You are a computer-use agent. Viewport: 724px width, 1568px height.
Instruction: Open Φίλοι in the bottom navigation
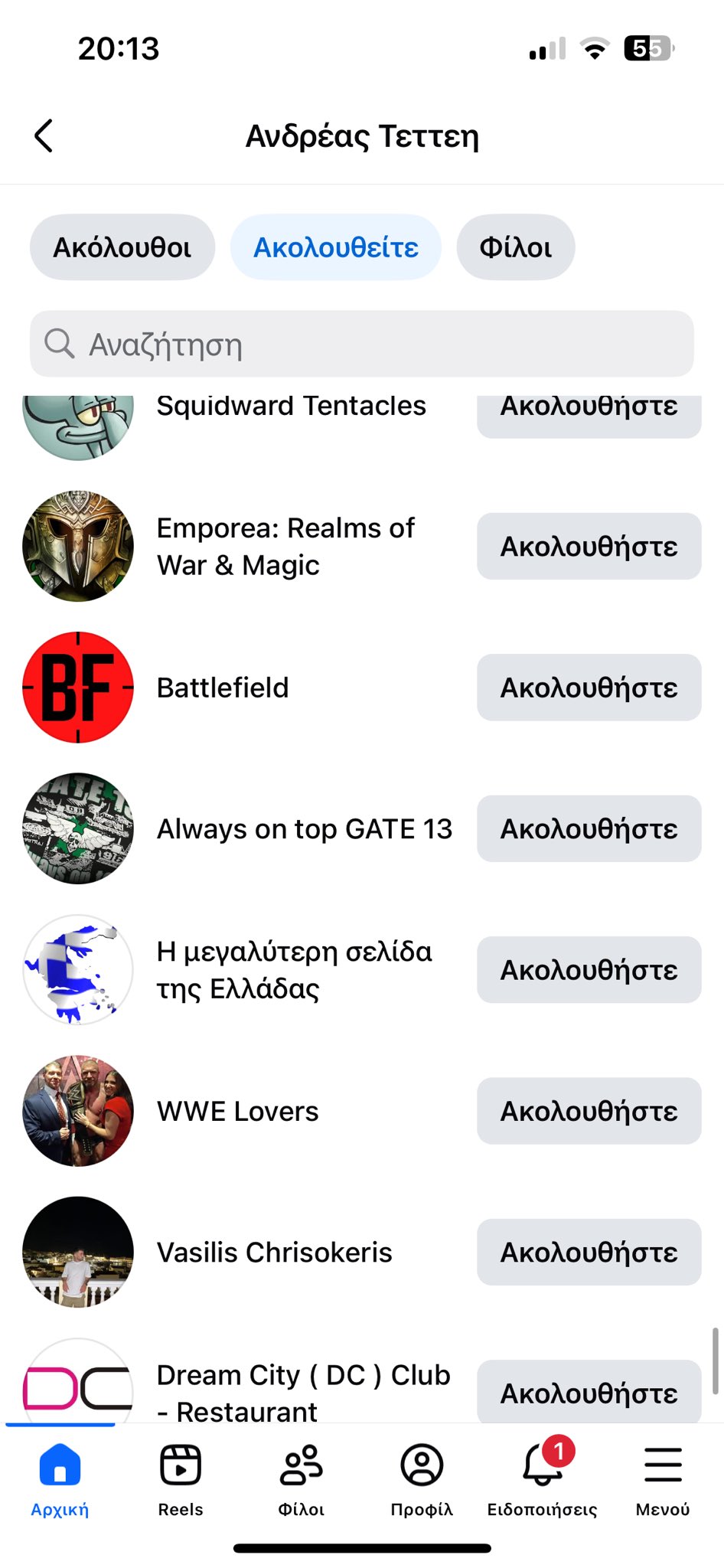click(x=301, y=1479)
